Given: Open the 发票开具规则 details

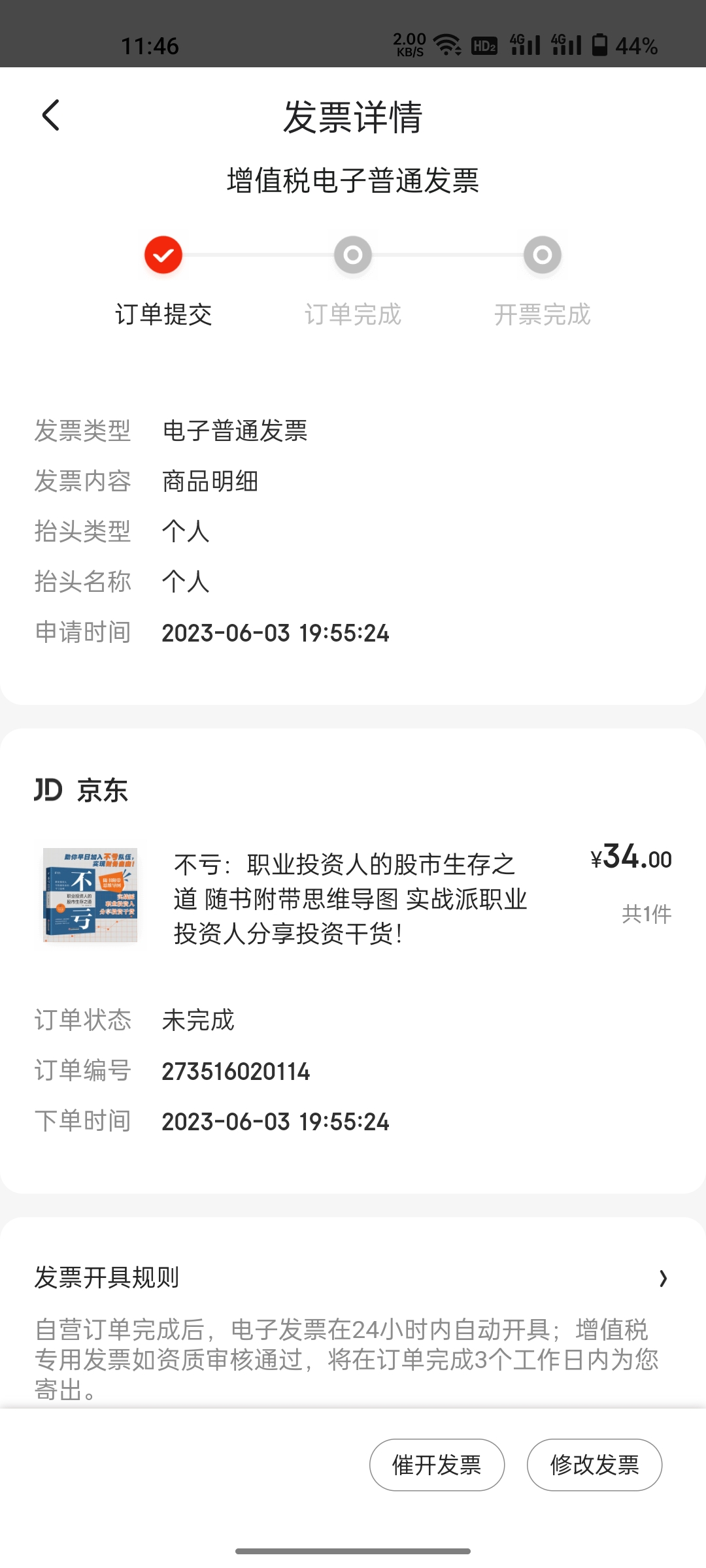Looking at the screenshot, I should pyautogui.click(x=663, y=1279).
